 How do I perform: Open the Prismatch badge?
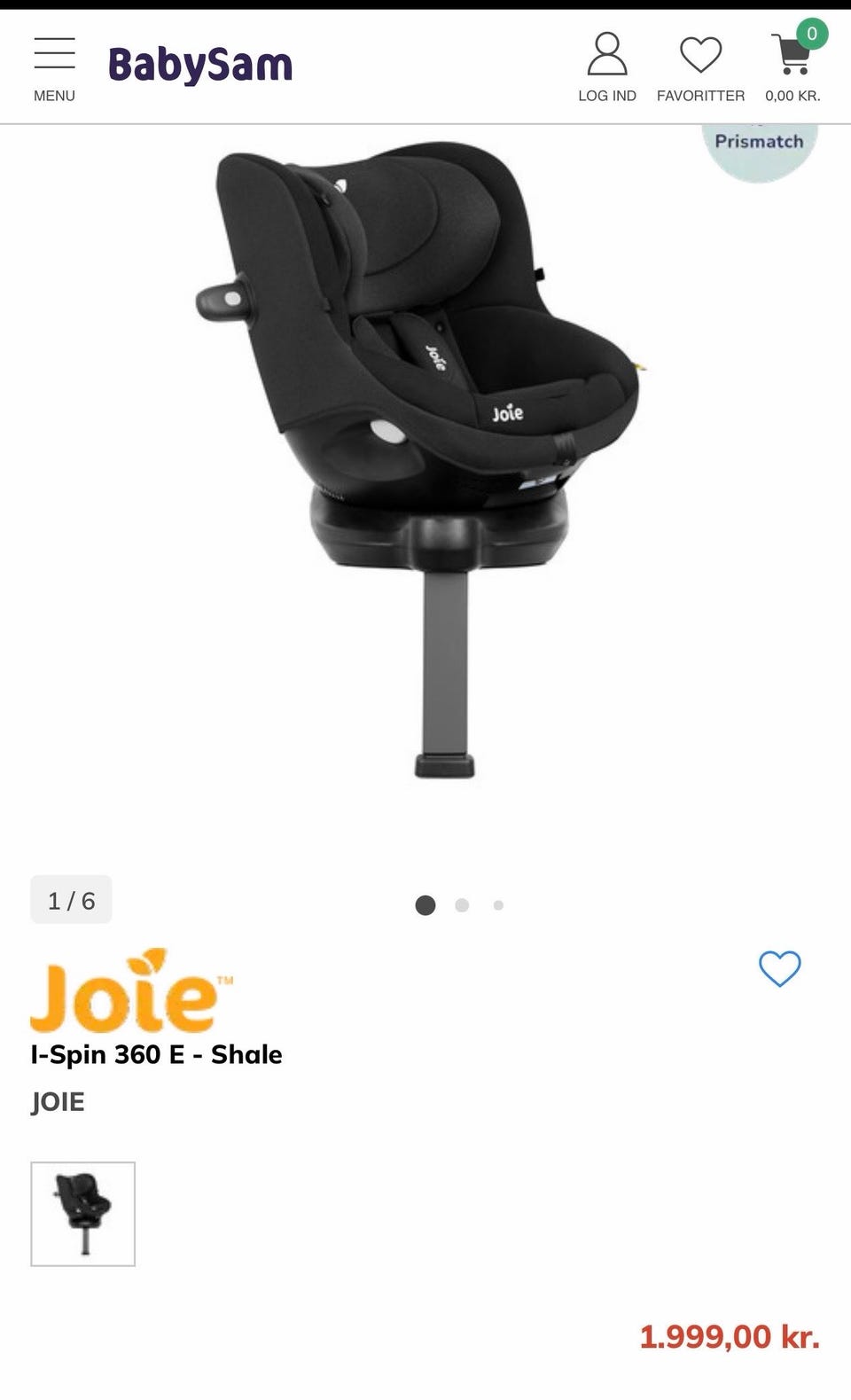tap(759, 148)
